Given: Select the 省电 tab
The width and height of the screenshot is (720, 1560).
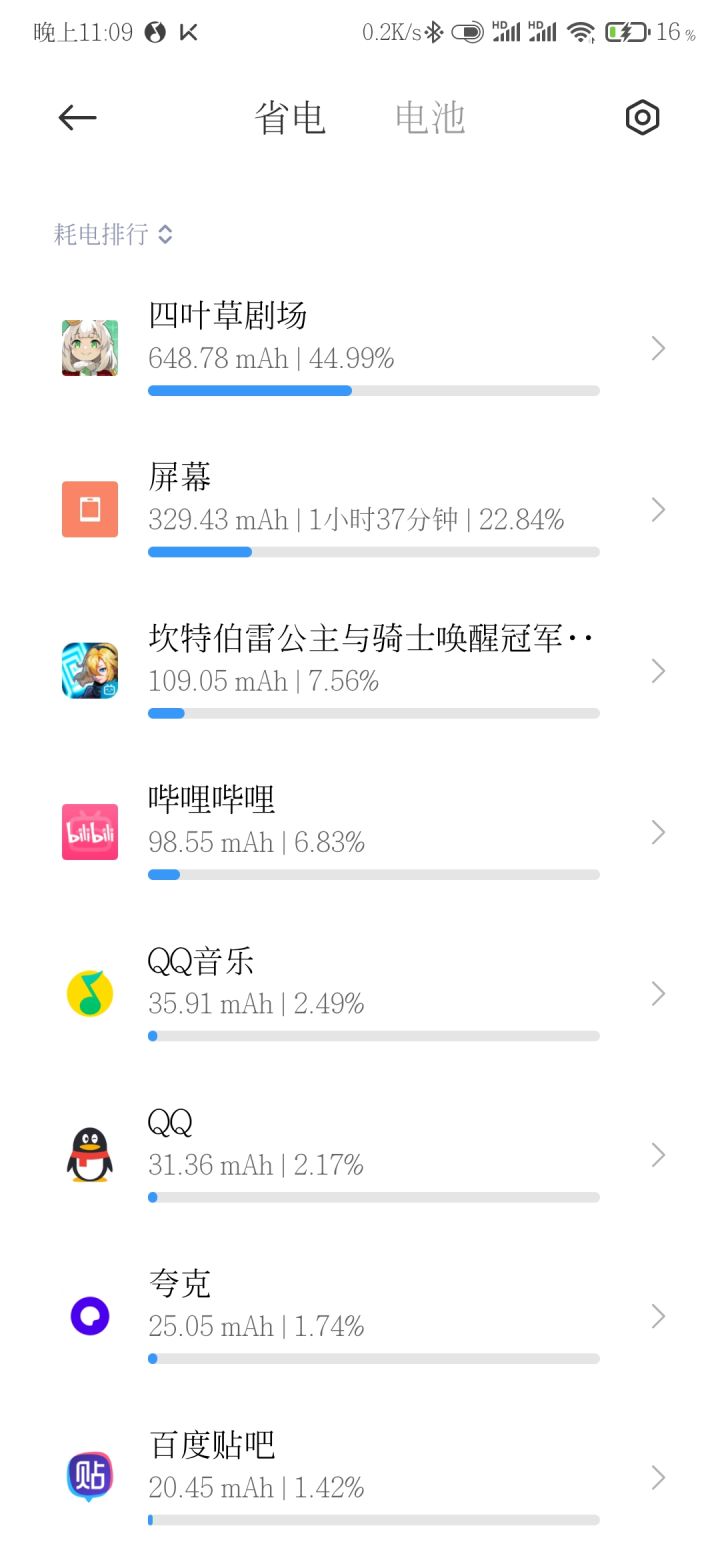Looking at the screenshot, I should [290, 118].
